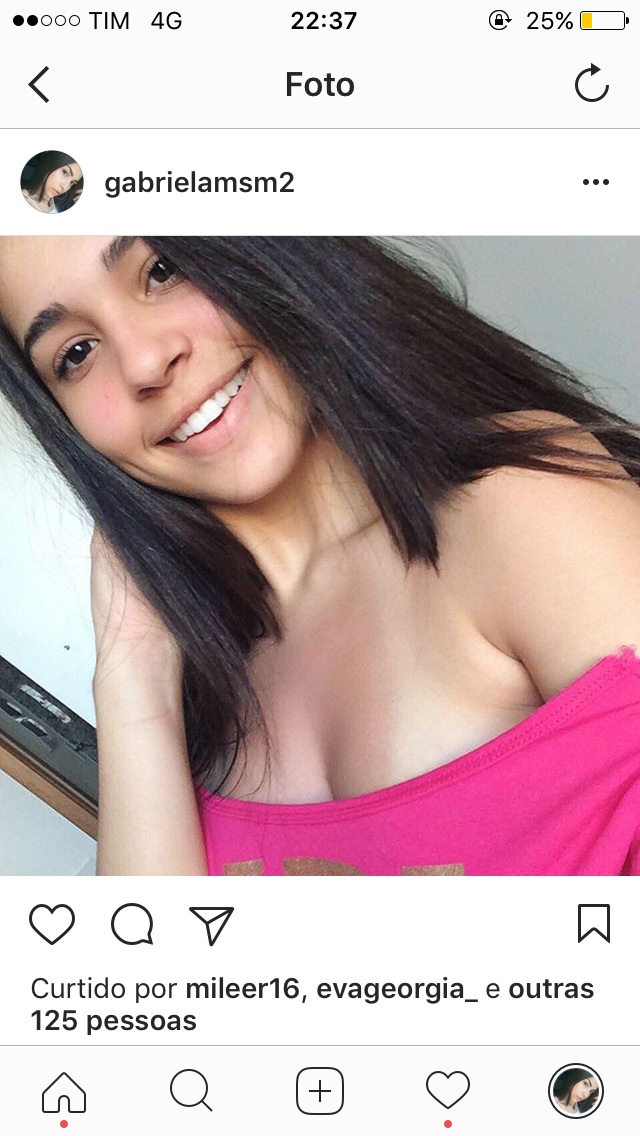Switch to the Home tab

click(64, 1091)
